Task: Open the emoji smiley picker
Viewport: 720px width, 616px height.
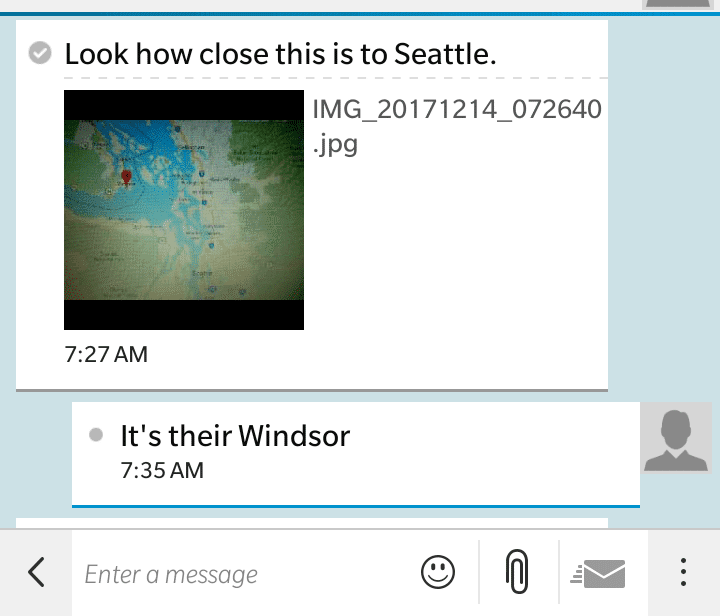Action: [437, 573]
